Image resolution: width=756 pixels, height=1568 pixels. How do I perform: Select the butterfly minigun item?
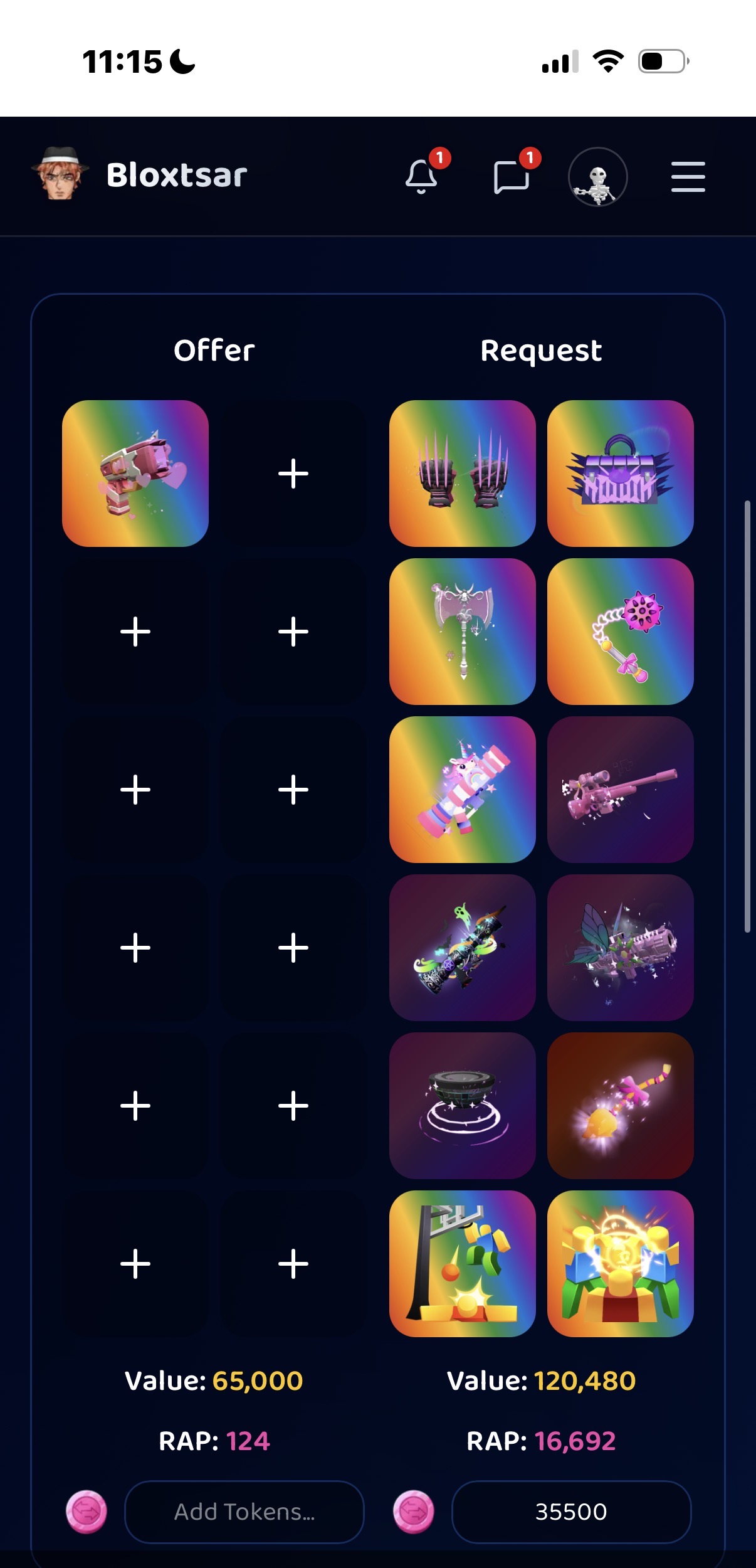pos(621,948)
